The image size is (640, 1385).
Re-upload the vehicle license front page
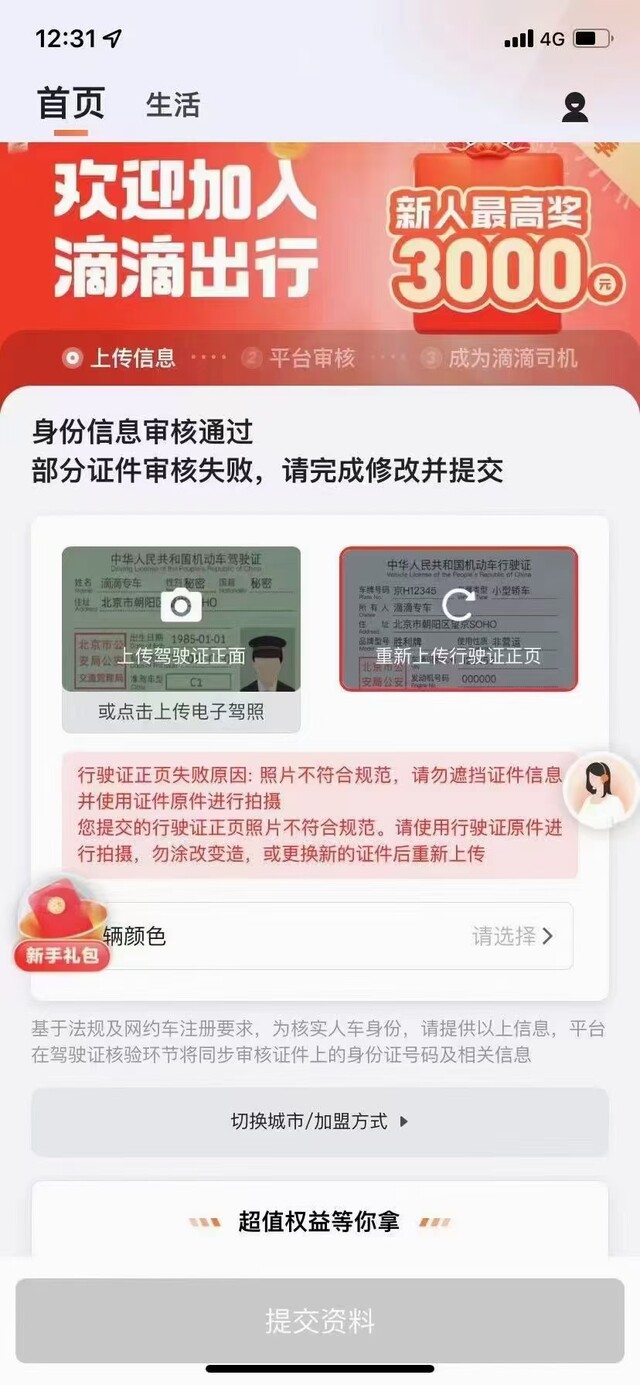tap(458, 619)
